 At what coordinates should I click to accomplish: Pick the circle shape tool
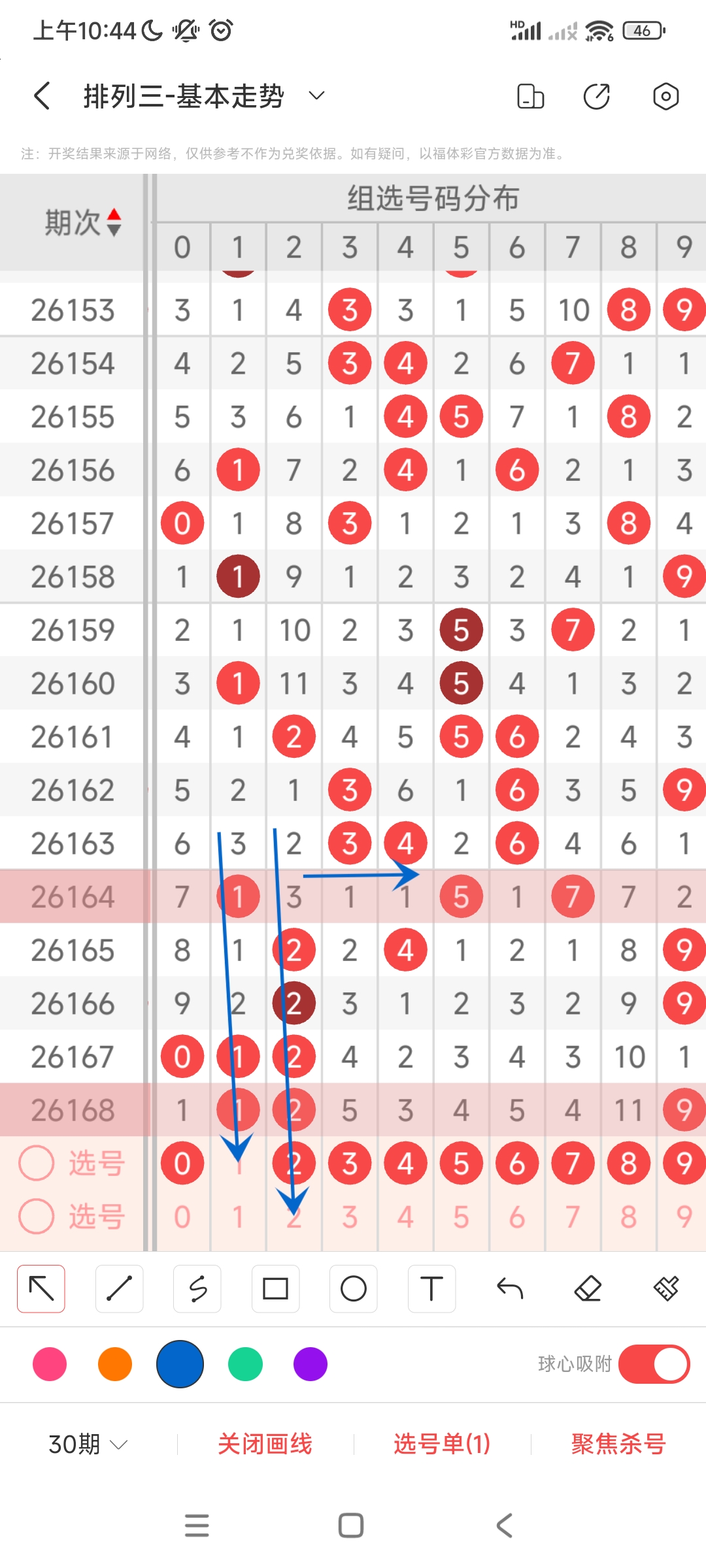(354, 1288)
